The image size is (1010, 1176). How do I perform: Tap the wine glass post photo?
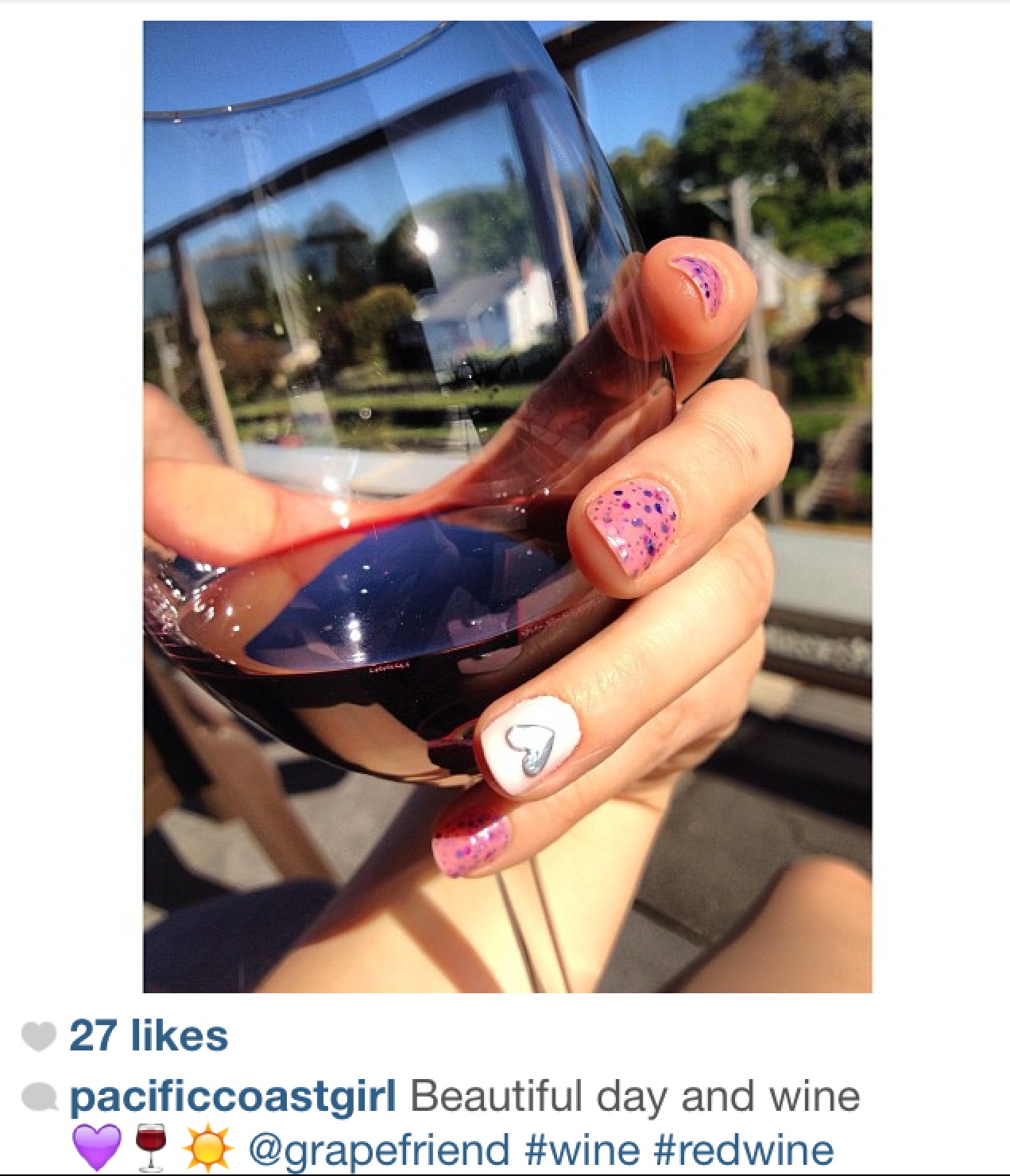coord(507,506)
